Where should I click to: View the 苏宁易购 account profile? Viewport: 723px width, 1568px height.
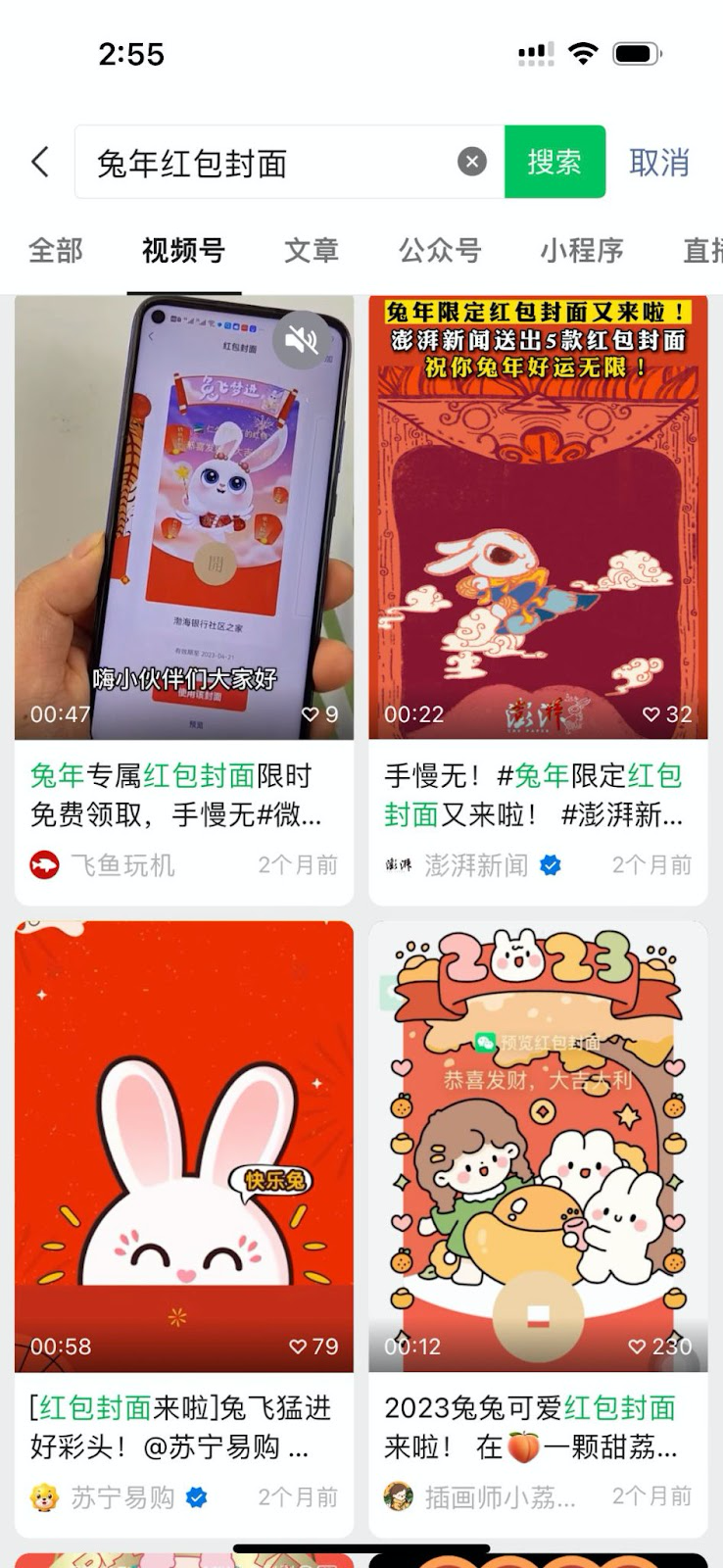(121, 1497)
